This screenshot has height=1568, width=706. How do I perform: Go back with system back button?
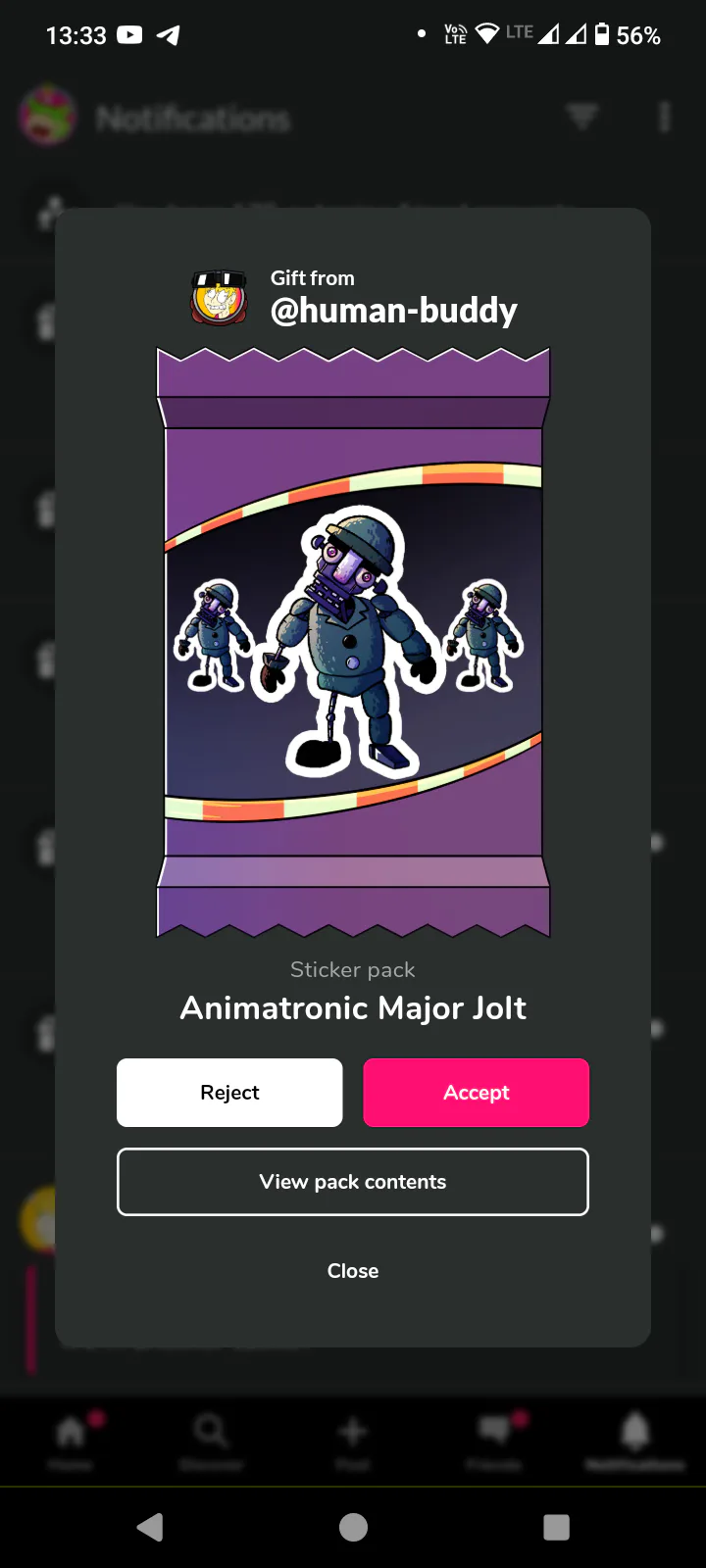[150, 1527]
